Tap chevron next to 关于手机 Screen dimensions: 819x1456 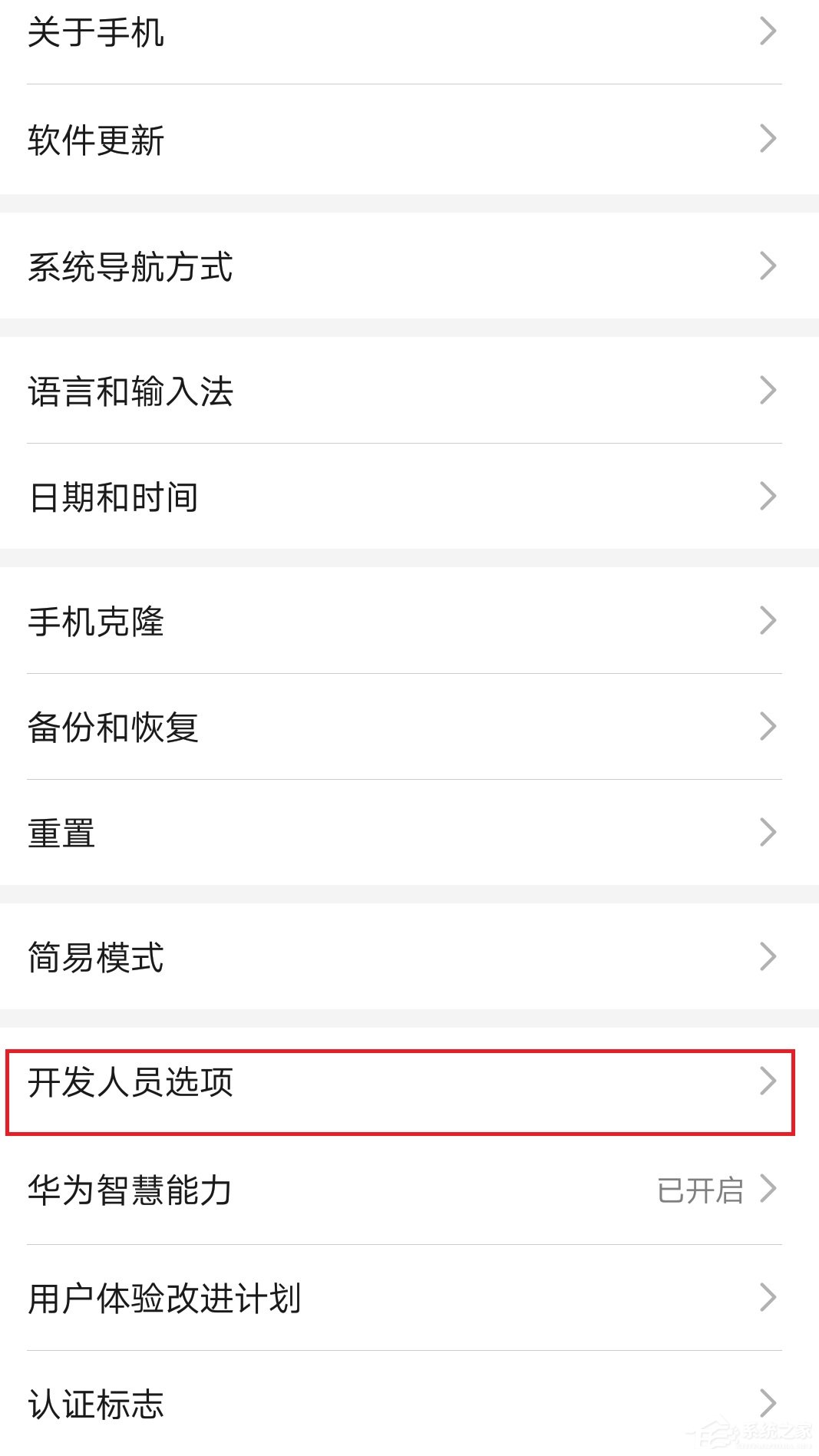click(768, 32)
